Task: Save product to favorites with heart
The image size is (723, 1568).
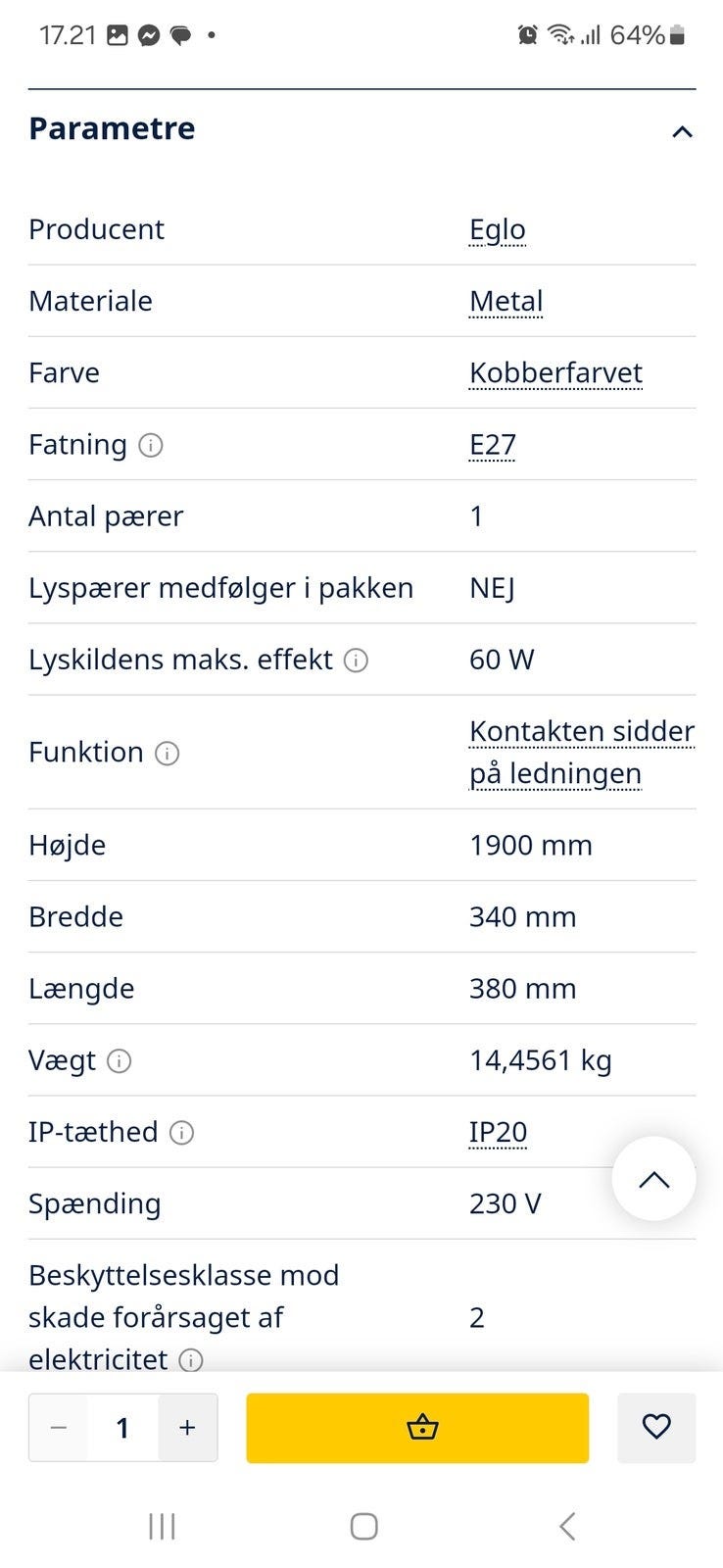Action: point(656,1428)
